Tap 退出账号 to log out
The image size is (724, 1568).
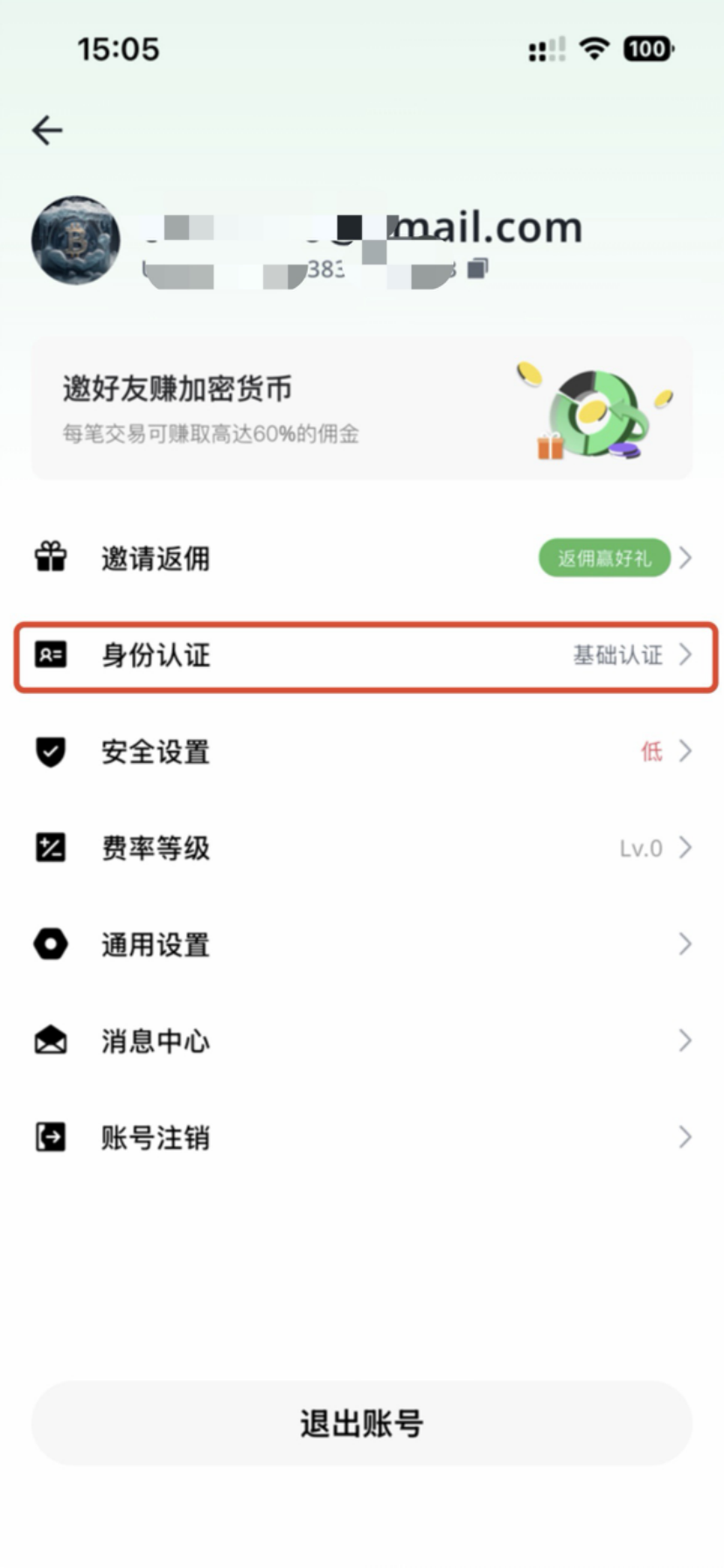click(x=362, y=1424)
